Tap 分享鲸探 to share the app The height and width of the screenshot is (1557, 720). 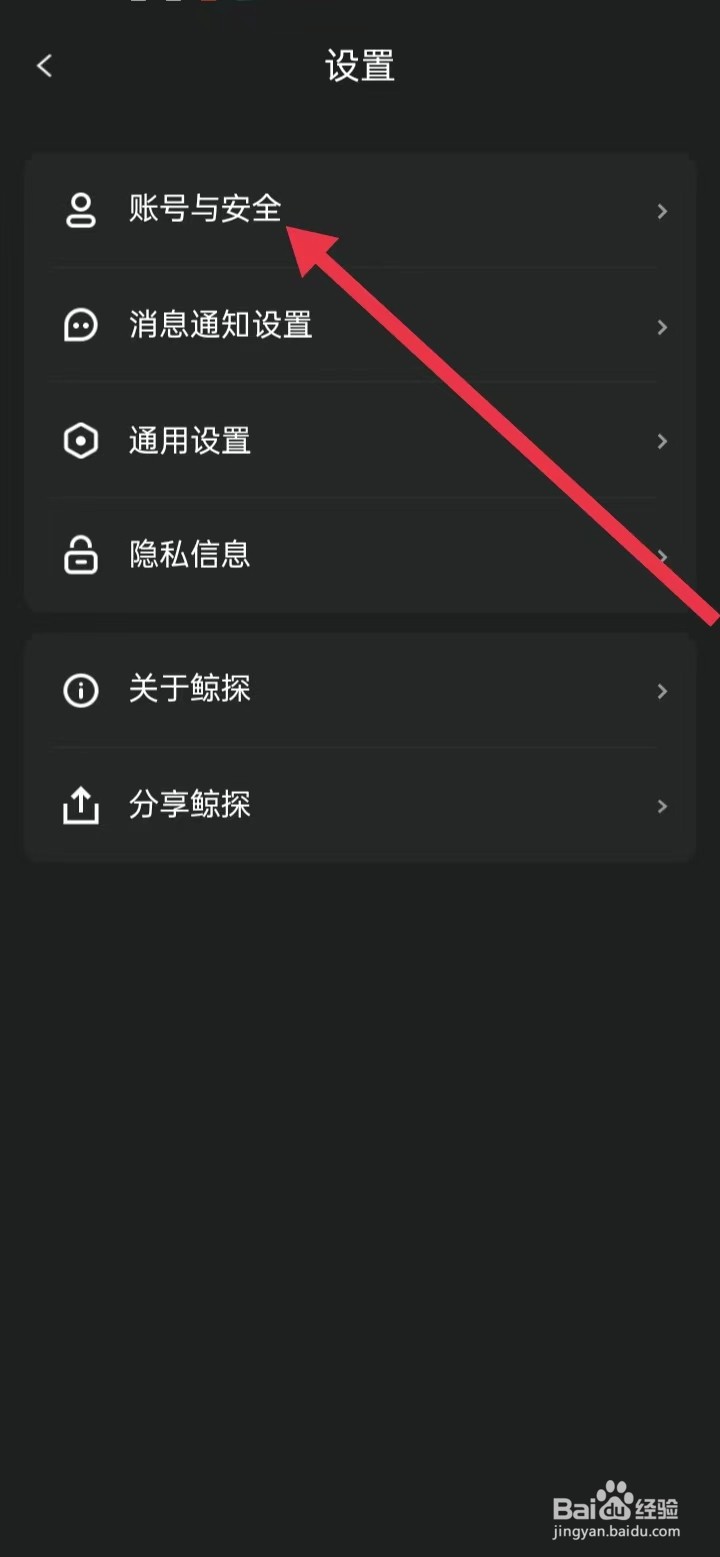coord(189,805)
